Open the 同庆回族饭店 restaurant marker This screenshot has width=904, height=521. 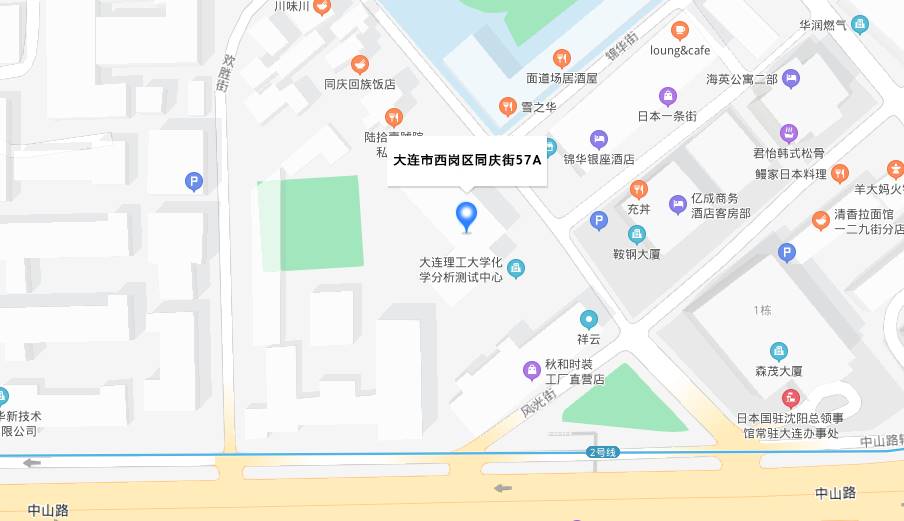(x=360, y=65)
